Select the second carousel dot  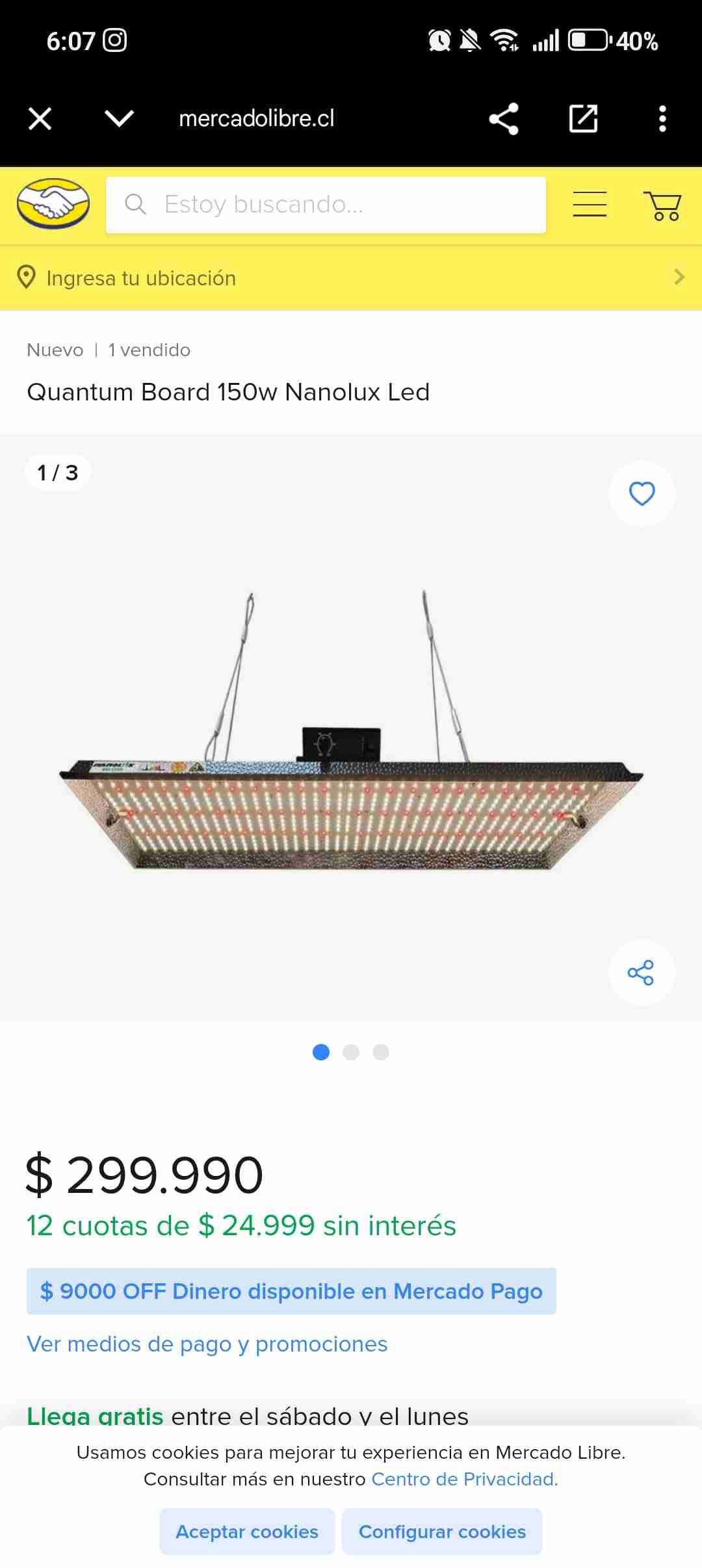(x=351, y=1051)
